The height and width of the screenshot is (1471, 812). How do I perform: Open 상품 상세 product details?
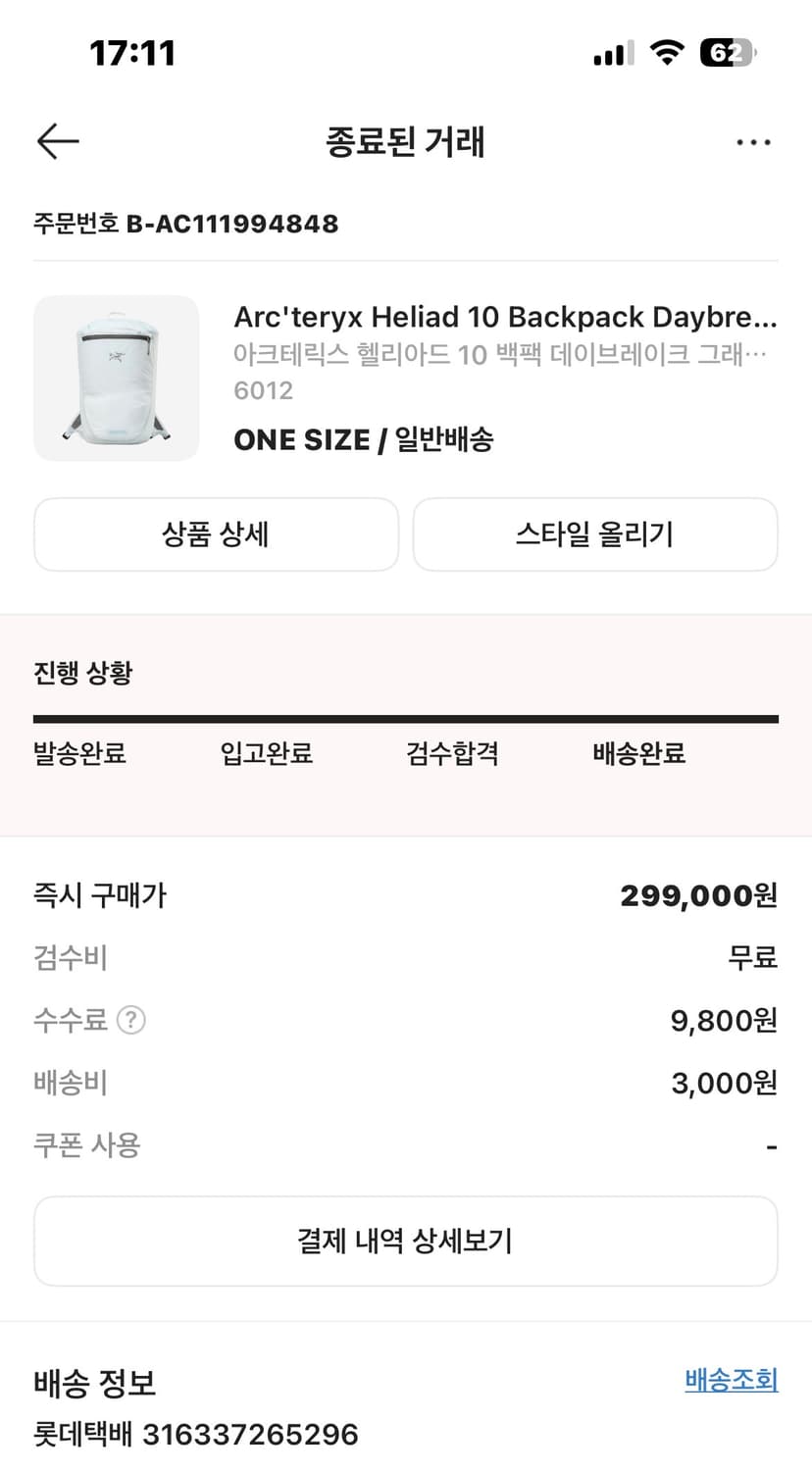tap(215, 534)
